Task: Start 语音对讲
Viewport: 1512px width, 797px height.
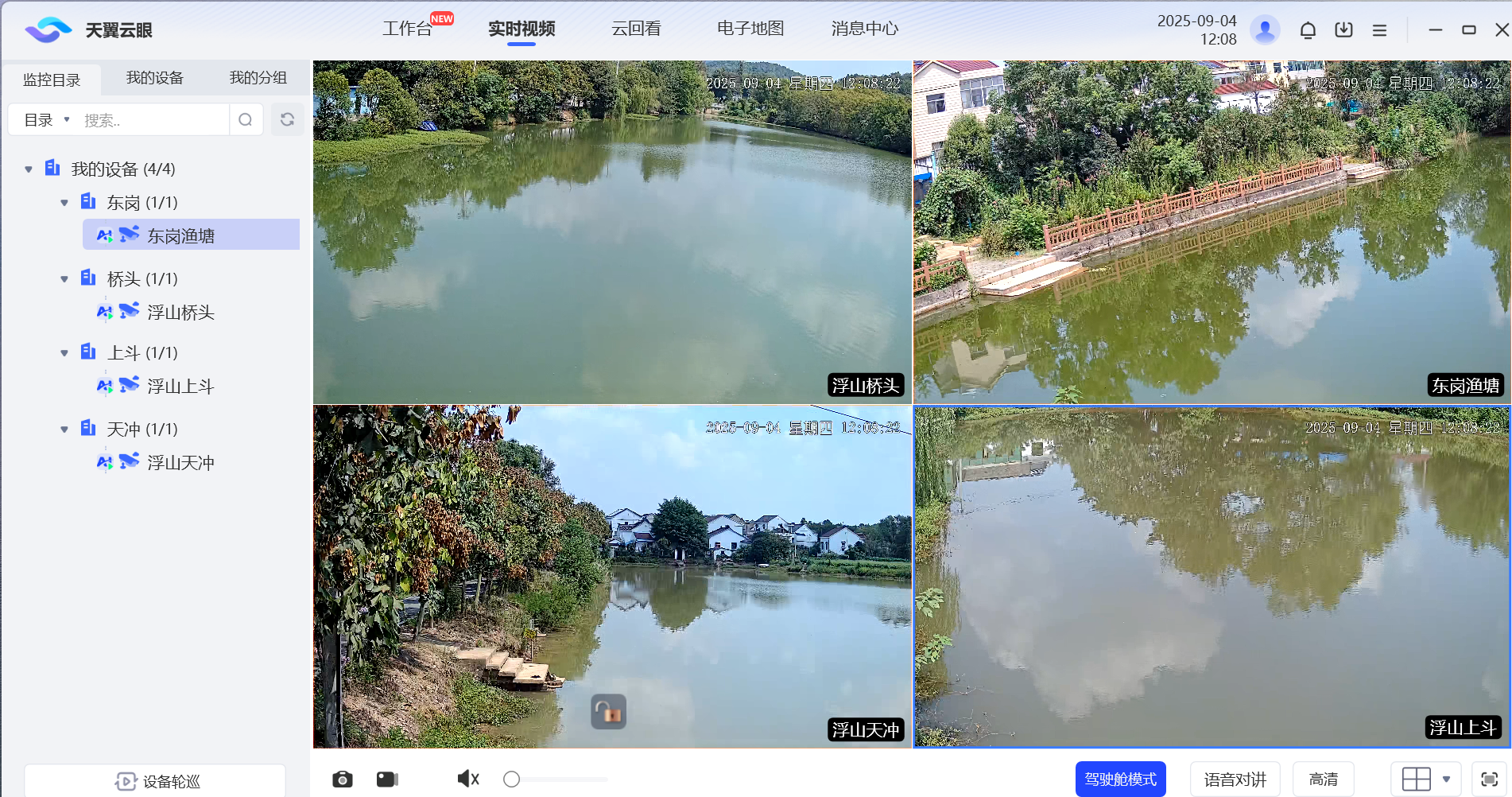Action: click(x=1235, y=780)
